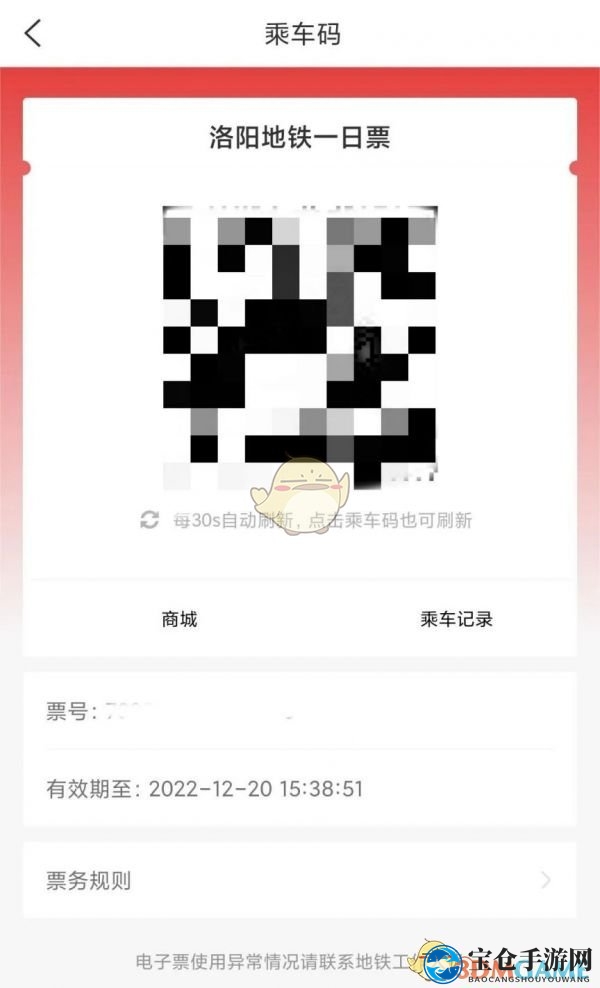View 乘车记录 ride records
Viewport: 600px width, 988px height.
pos(456,619)
